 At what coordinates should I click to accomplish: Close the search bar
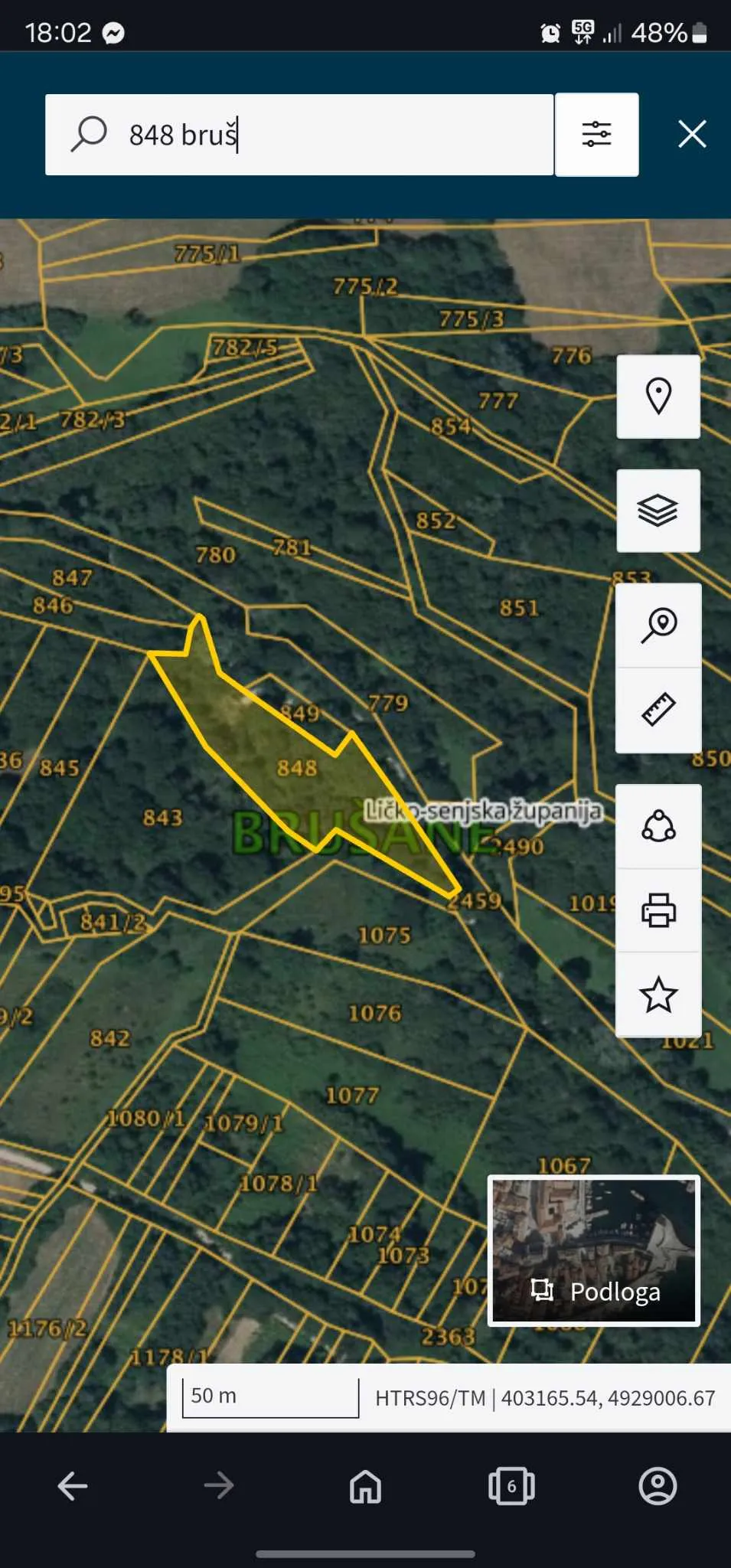tap(692, 135)
